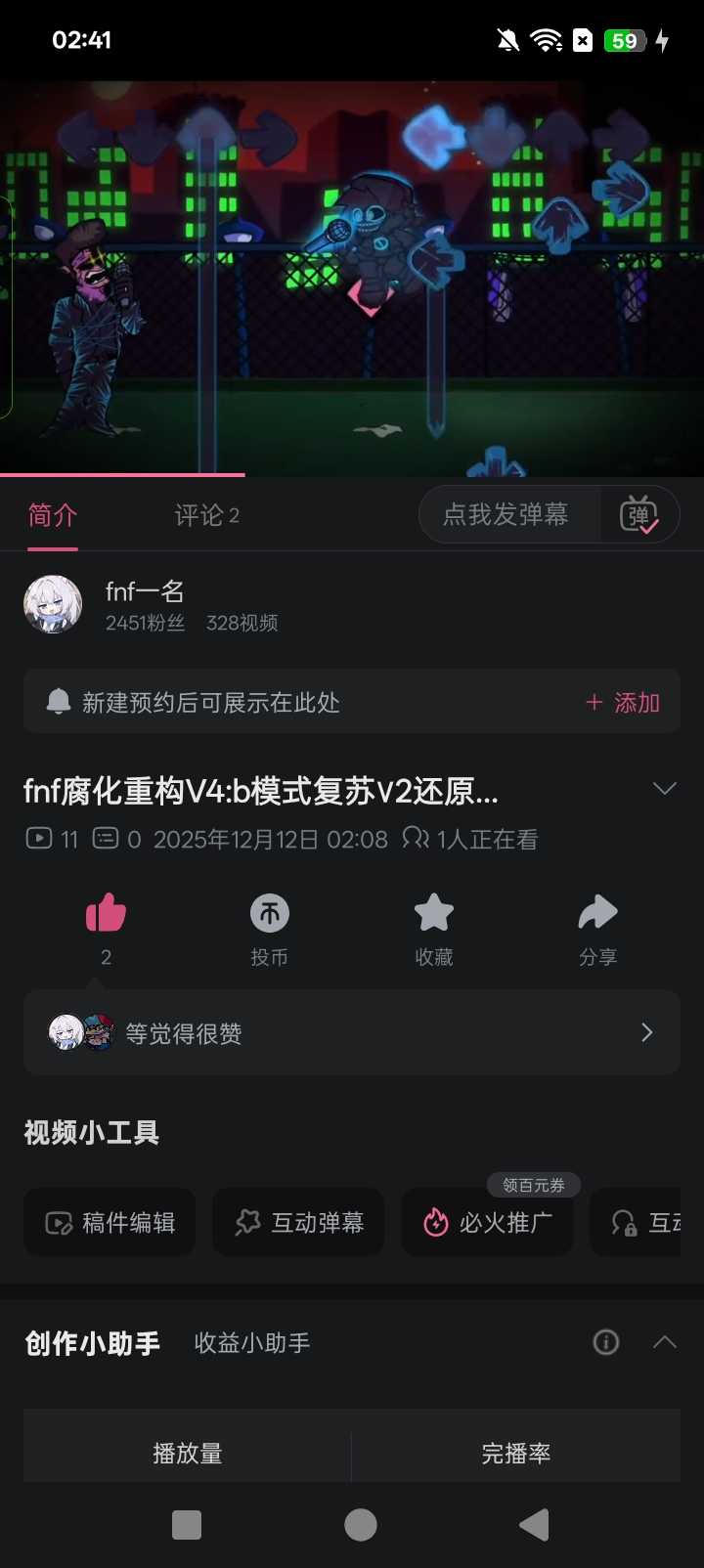The height and width of the screenshot is (1568, 704).
Task: Switch to the 评论 tab
Action: click(x=206, y=515)
